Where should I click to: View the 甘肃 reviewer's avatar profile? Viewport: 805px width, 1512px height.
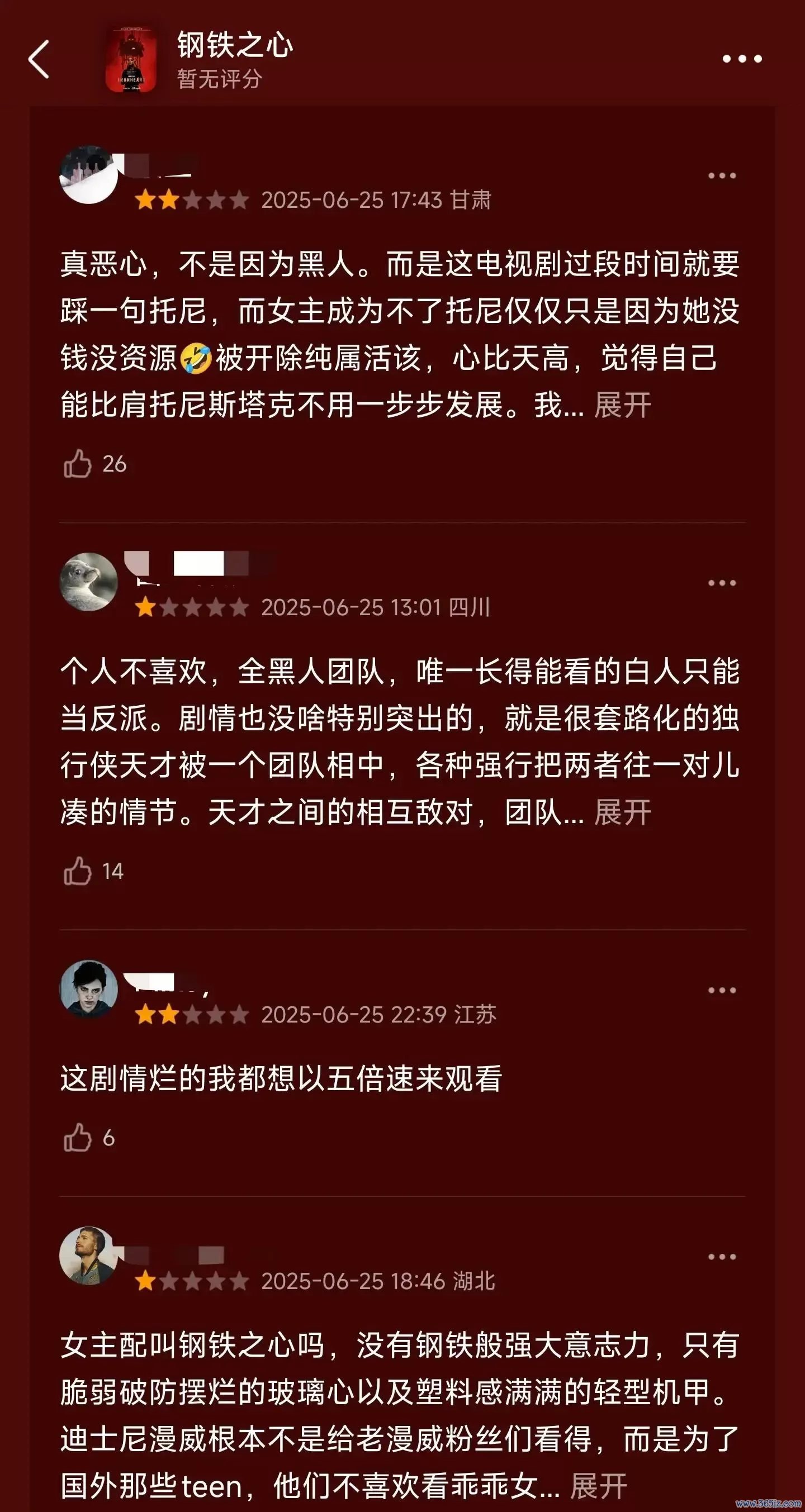pyautogui.click(x=89, y=174)
